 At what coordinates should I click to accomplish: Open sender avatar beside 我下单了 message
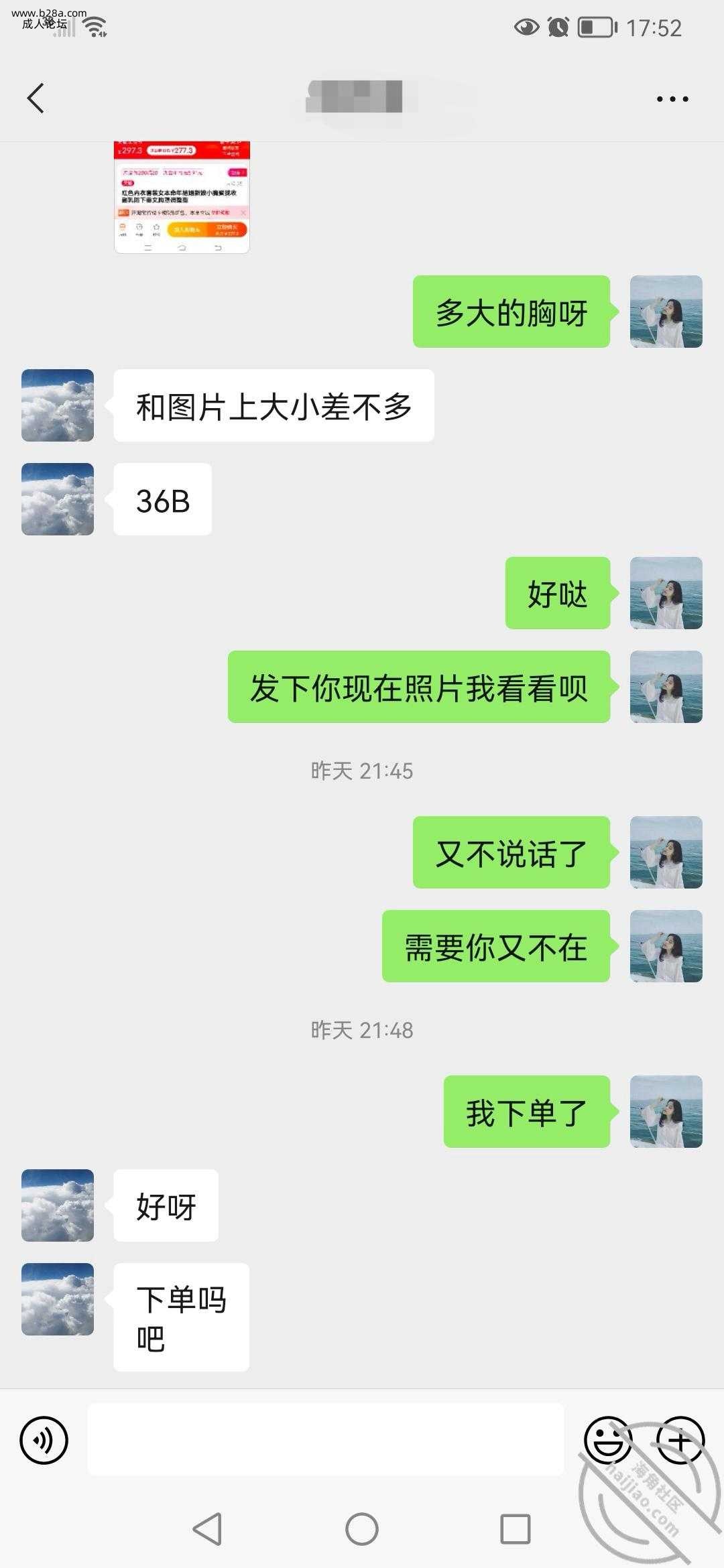[x=666, y=1112]
